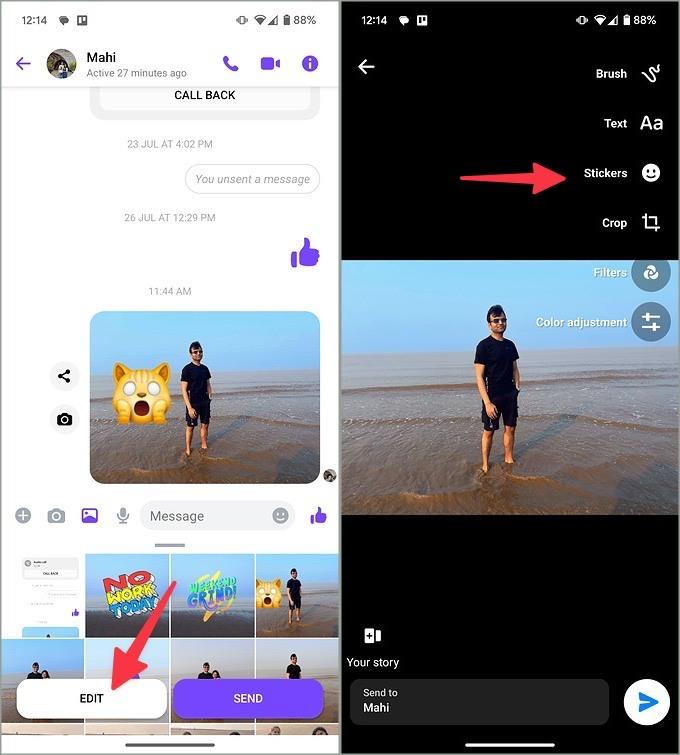Image resolution: width=680 pixels, height=755 pixels.
Task: Go back from the chat with Mahi
Action: pyautogui.click(x=23, y=63)
